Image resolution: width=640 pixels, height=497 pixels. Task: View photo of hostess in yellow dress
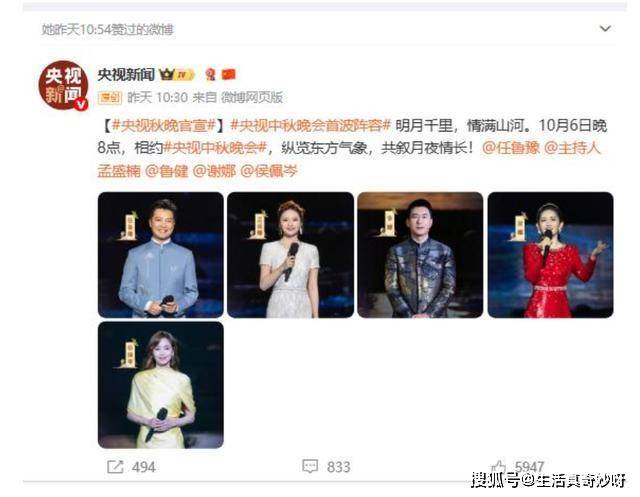[x=160, y=384]
